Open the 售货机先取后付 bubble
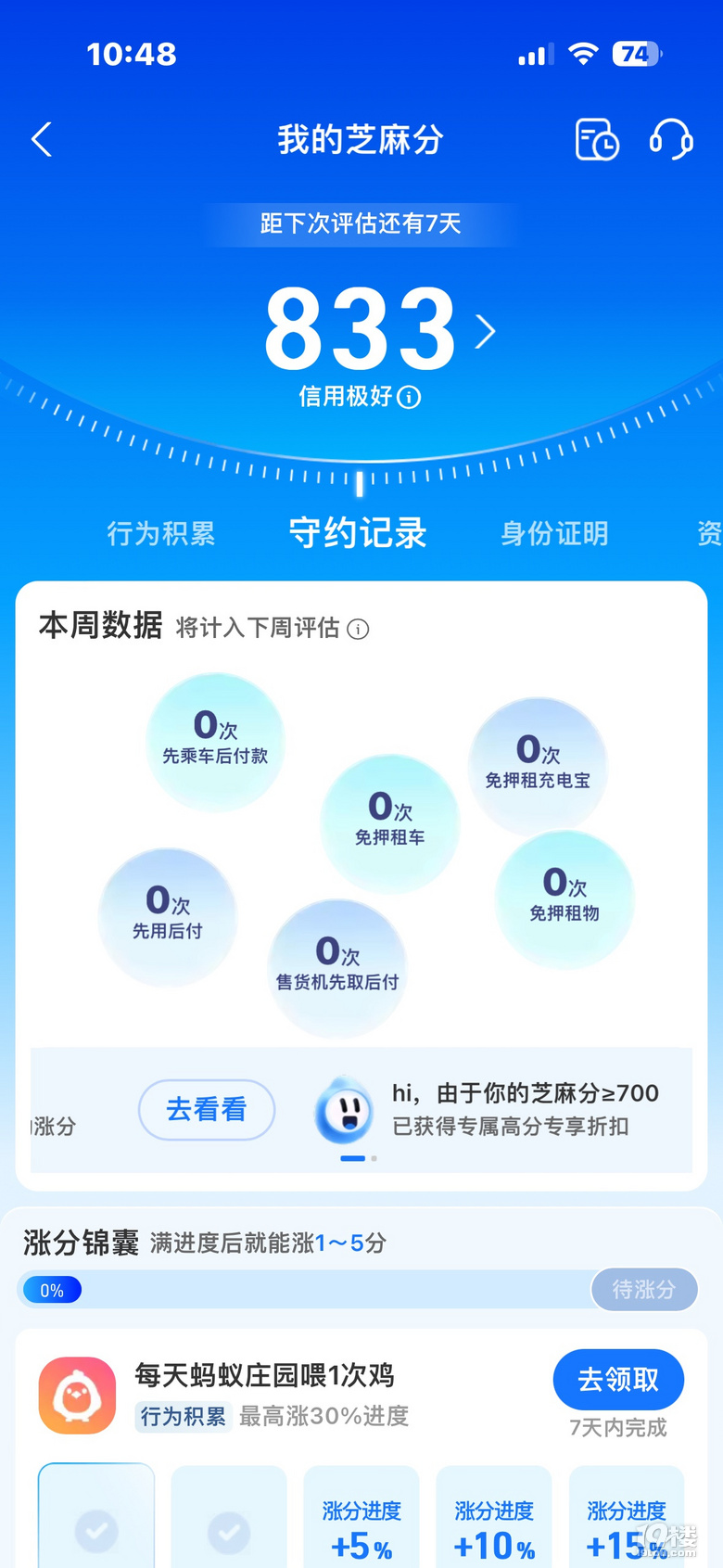This screenshot has height=1568, width=723. (337, 966)
